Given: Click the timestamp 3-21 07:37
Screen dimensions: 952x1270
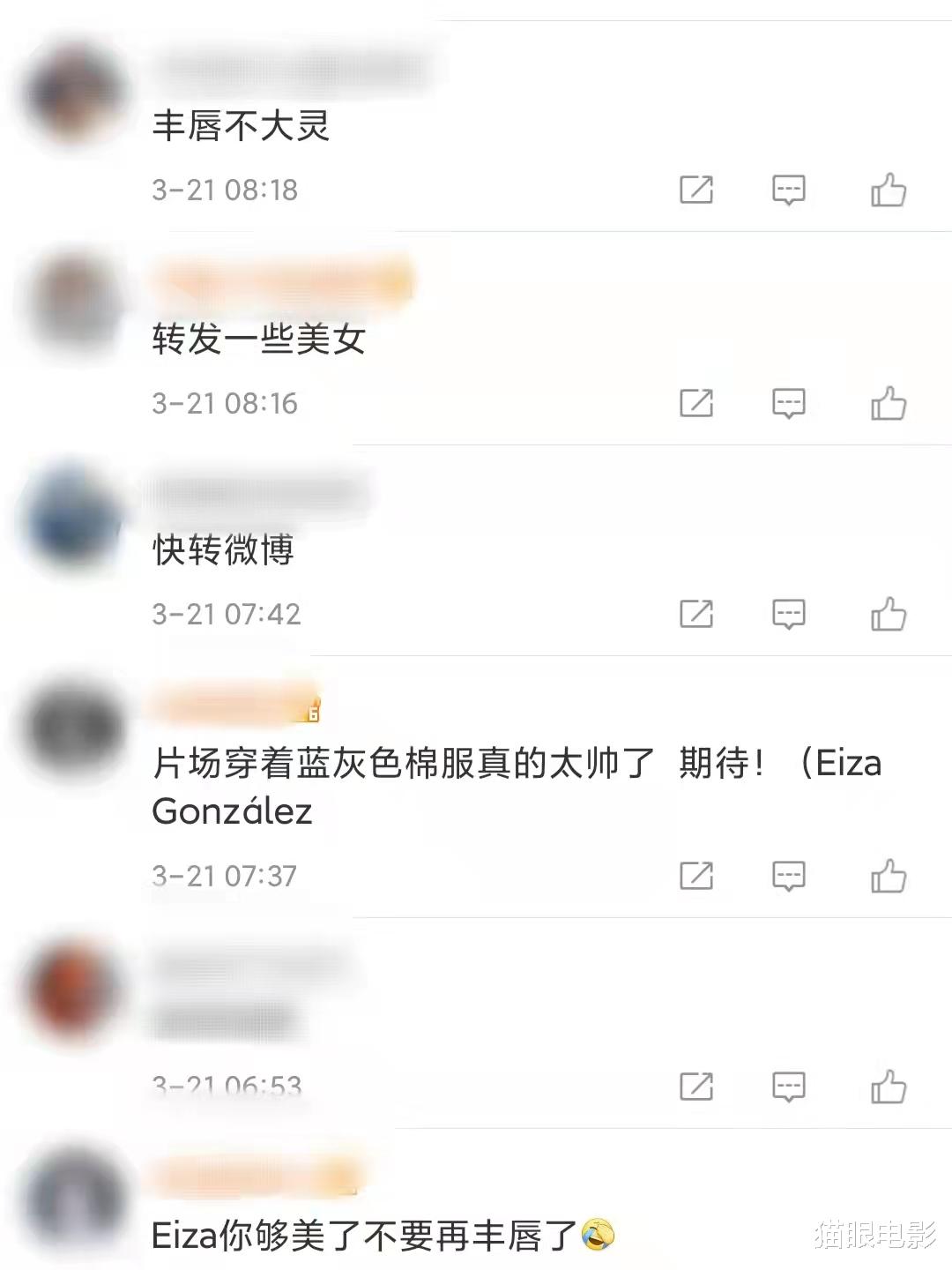Looking at the screenshot, I should [x=225, y=875].
